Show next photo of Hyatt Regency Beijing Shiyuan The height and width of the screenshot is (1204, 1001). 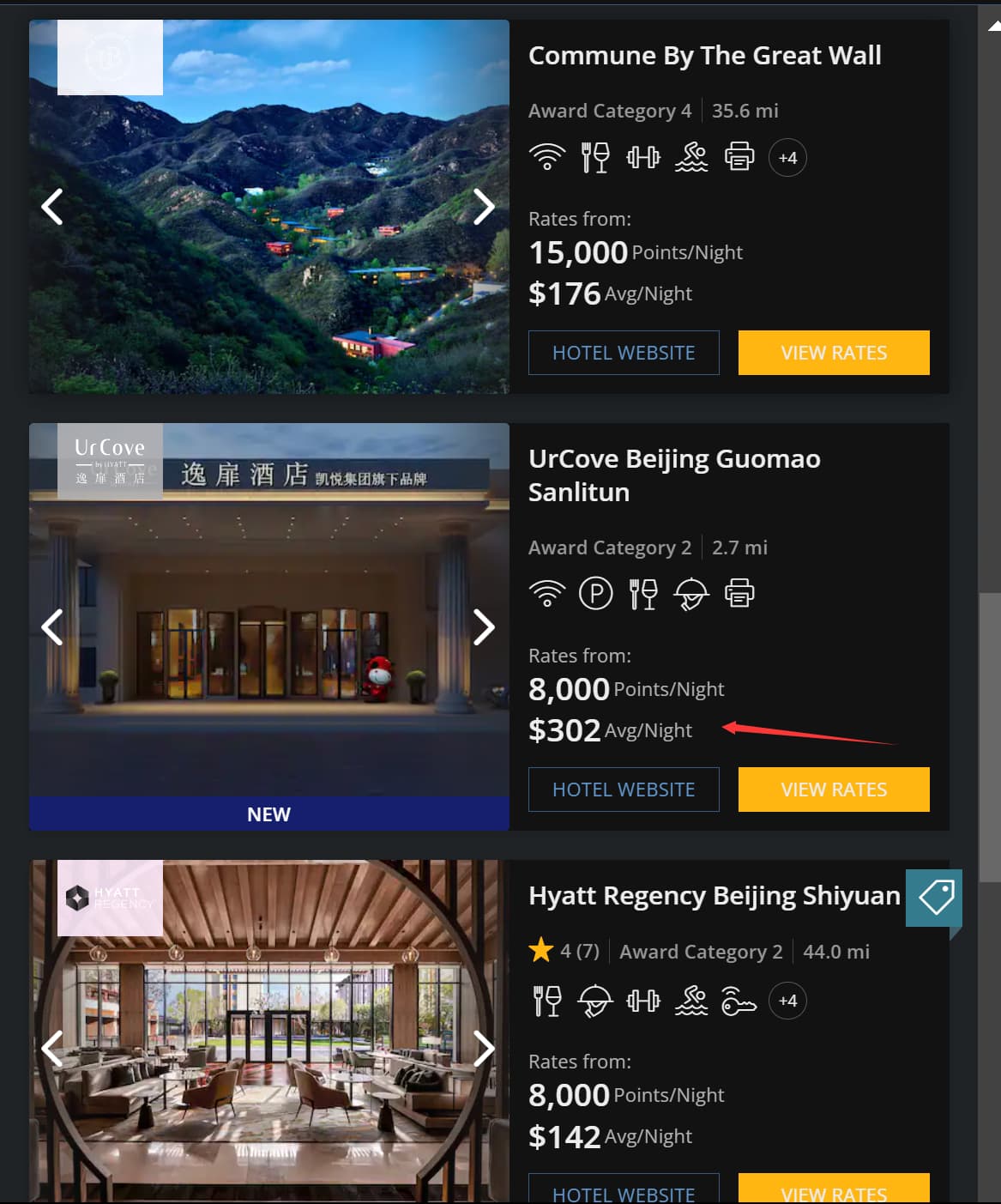tap(484, 1048)
